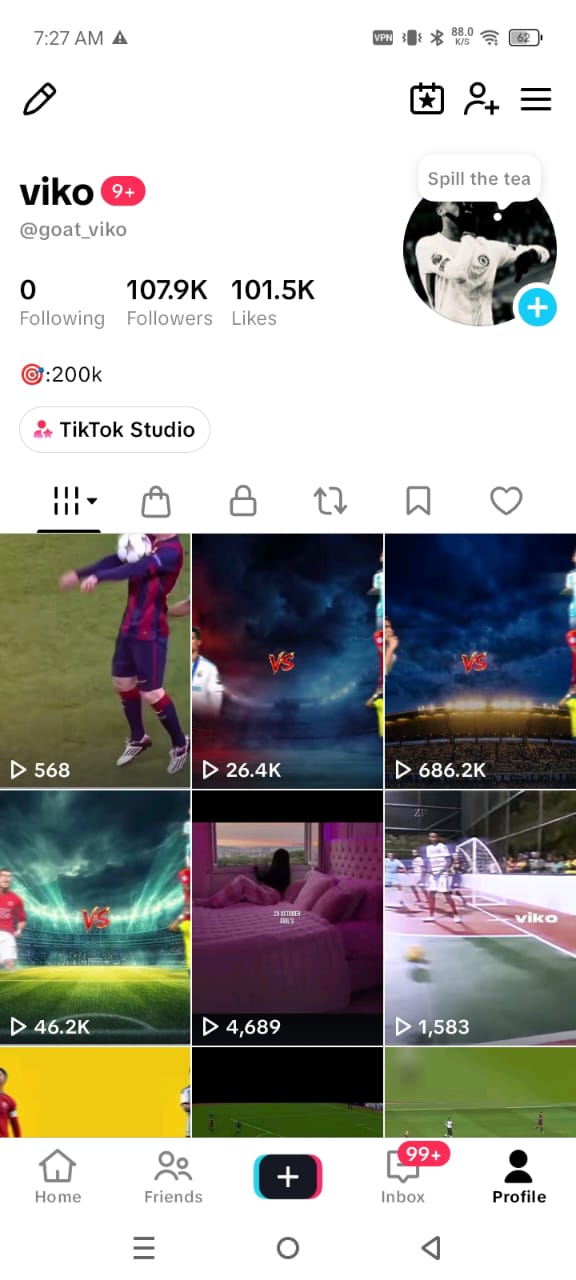Open the starred calendar icon
Screen dimensions: 576x1280
tap(427, 99)
